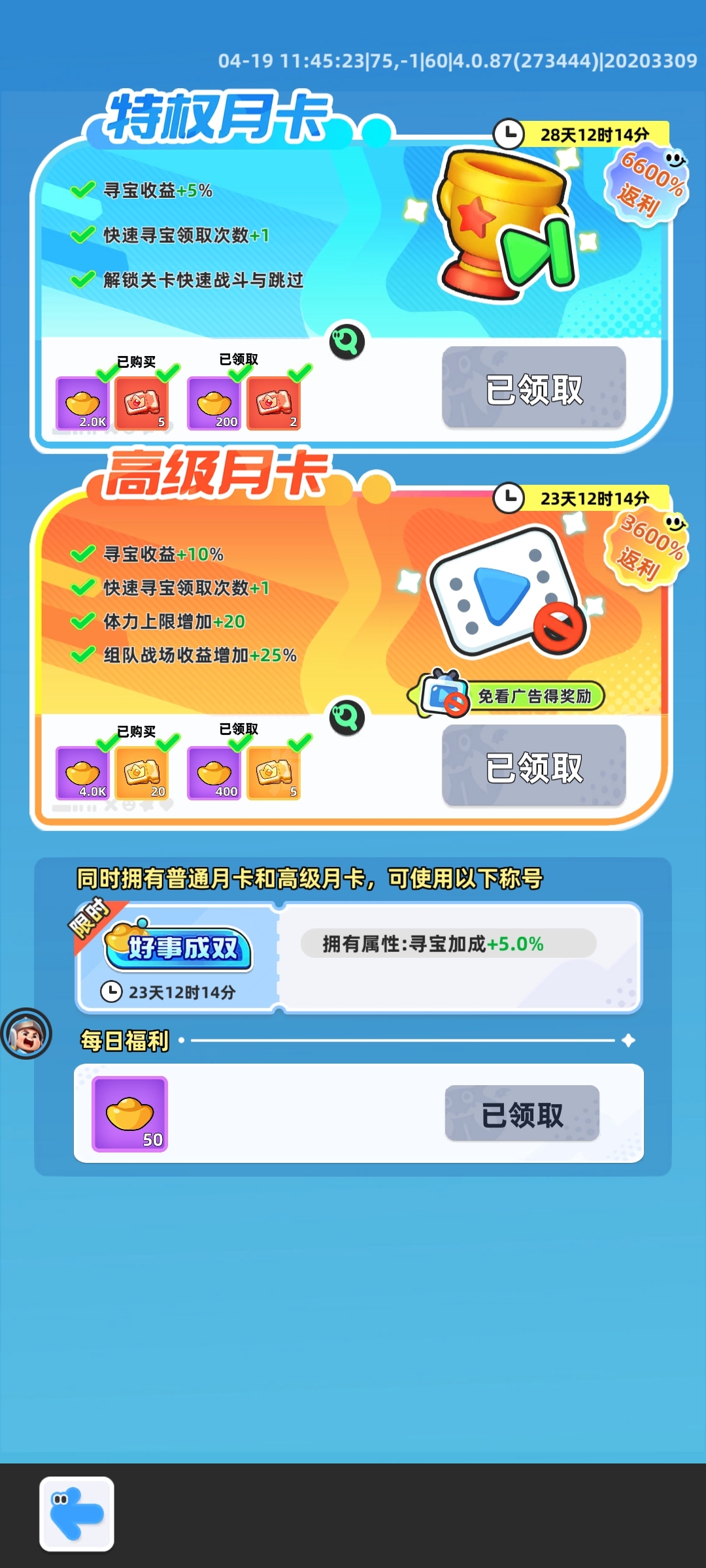
Task: View the 4.0K gold ingot reward item
Action: 82,774
